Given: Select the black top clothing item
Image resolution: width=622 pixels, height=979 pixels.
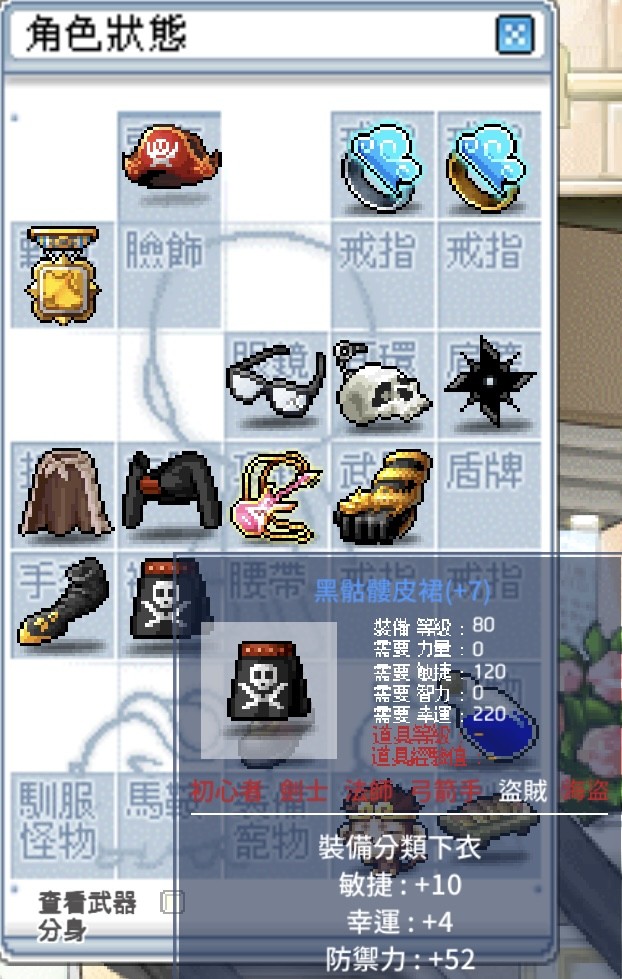Looking at the screenshot, I should (x=170, y=492).
